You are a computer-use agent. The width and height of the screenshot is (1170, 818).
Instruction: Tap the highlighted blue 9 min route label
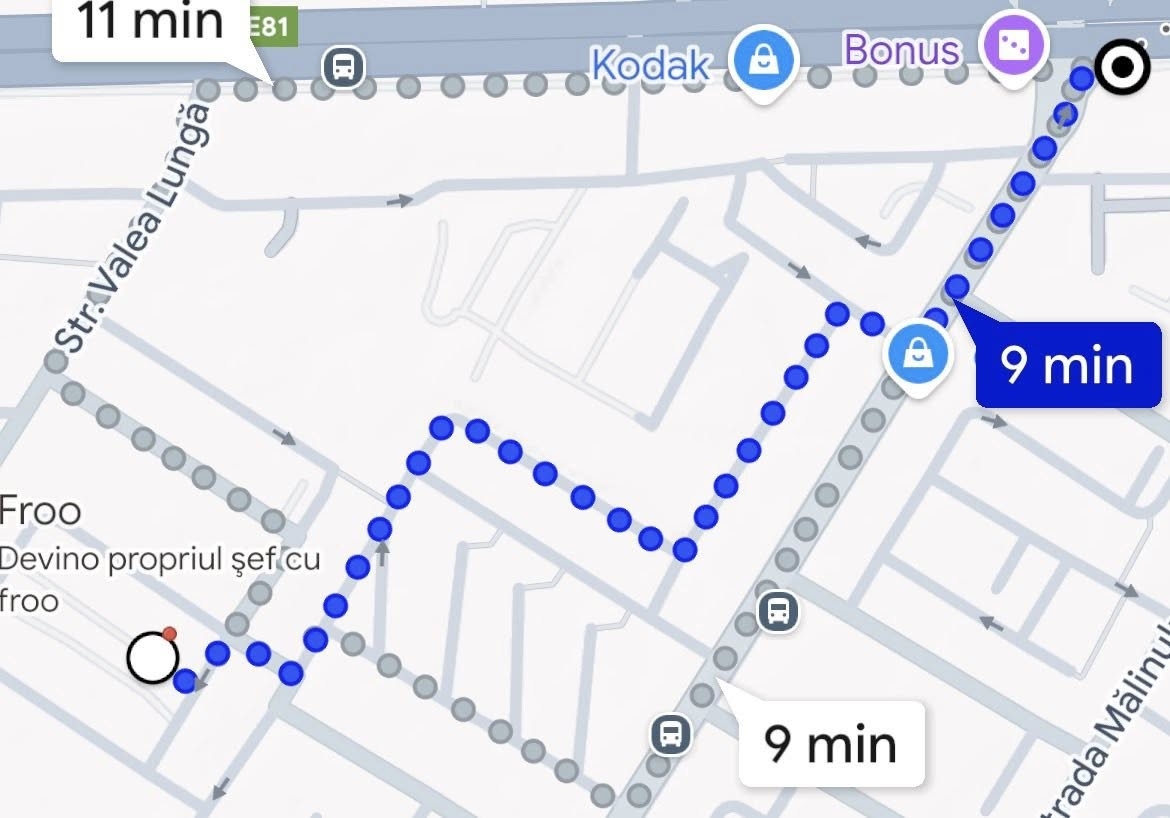[1067, 366]
